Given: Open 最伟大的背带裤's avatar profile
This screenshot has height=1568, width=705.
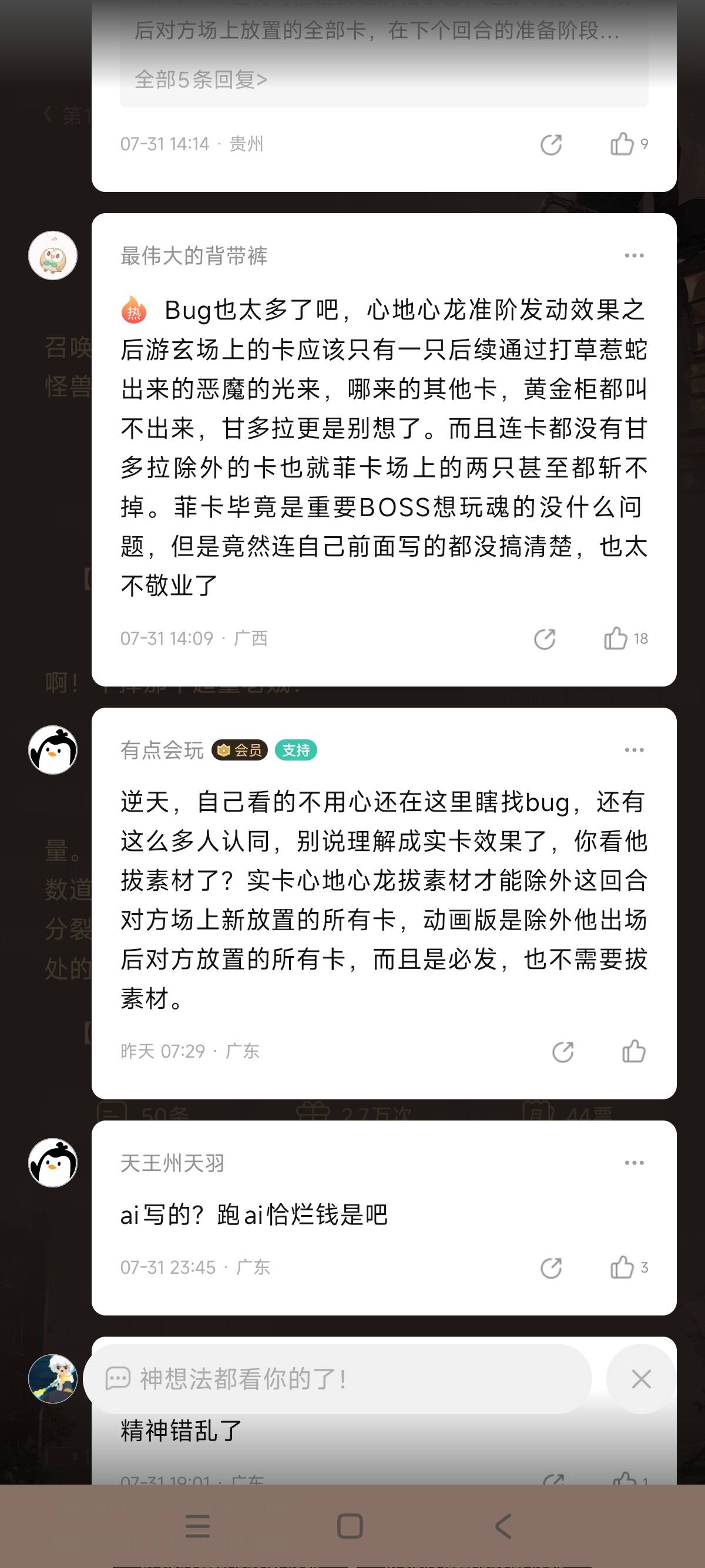Looking at the screenshot, I should tap(53, 255).
